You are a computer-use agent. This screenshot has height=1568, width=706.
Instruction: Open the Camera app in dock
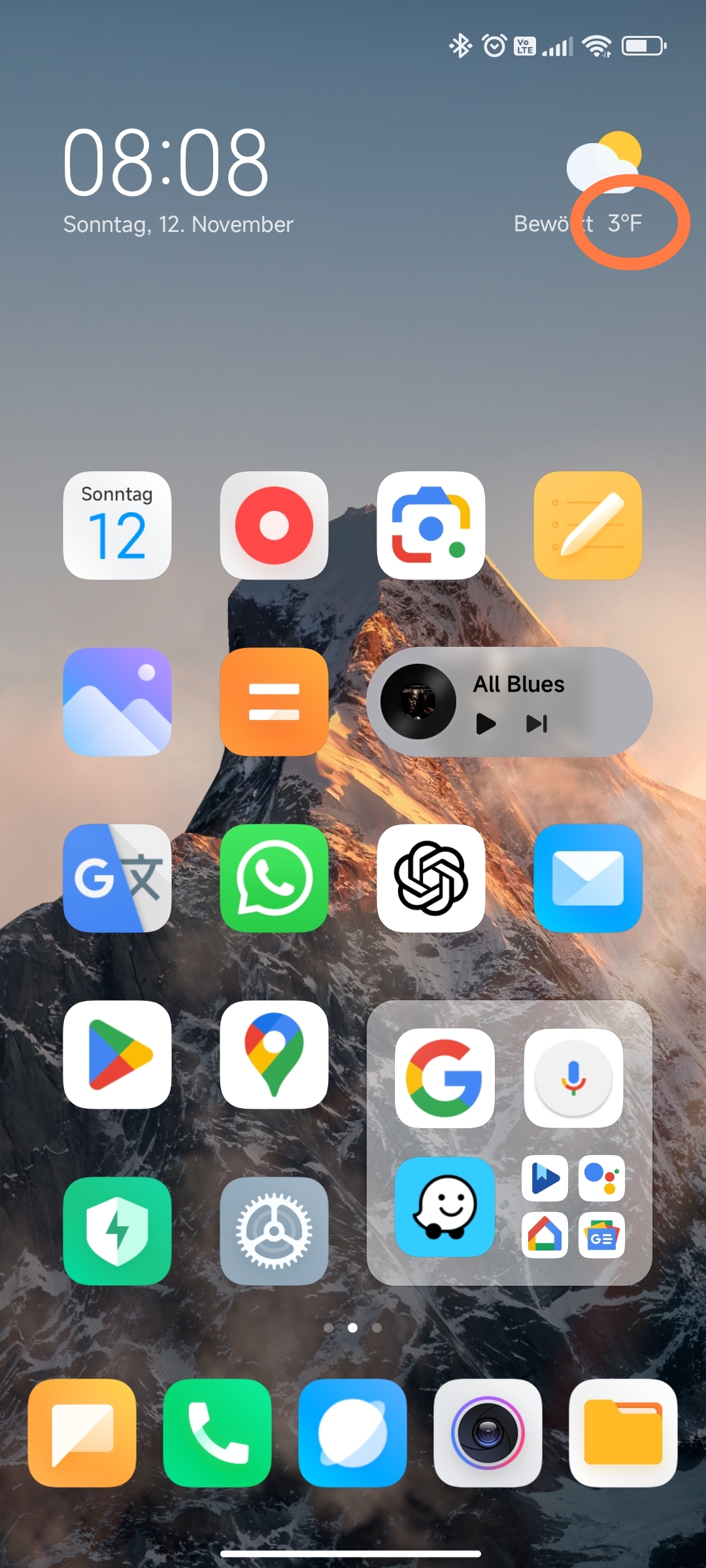click(x=488, y=1433)
